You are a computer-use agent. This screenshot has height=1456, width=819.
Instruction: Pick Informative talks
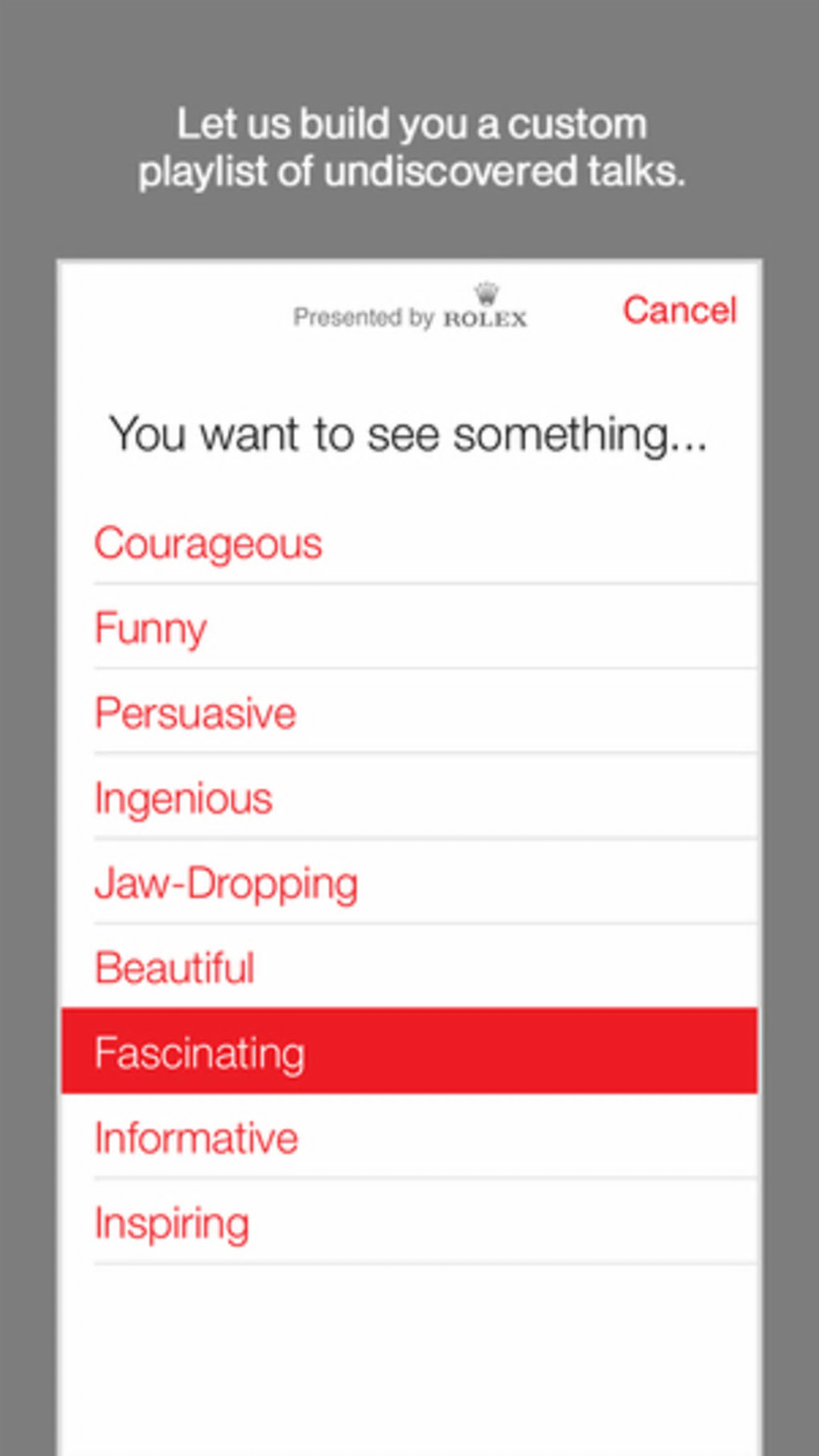(x=197, y=1138)
